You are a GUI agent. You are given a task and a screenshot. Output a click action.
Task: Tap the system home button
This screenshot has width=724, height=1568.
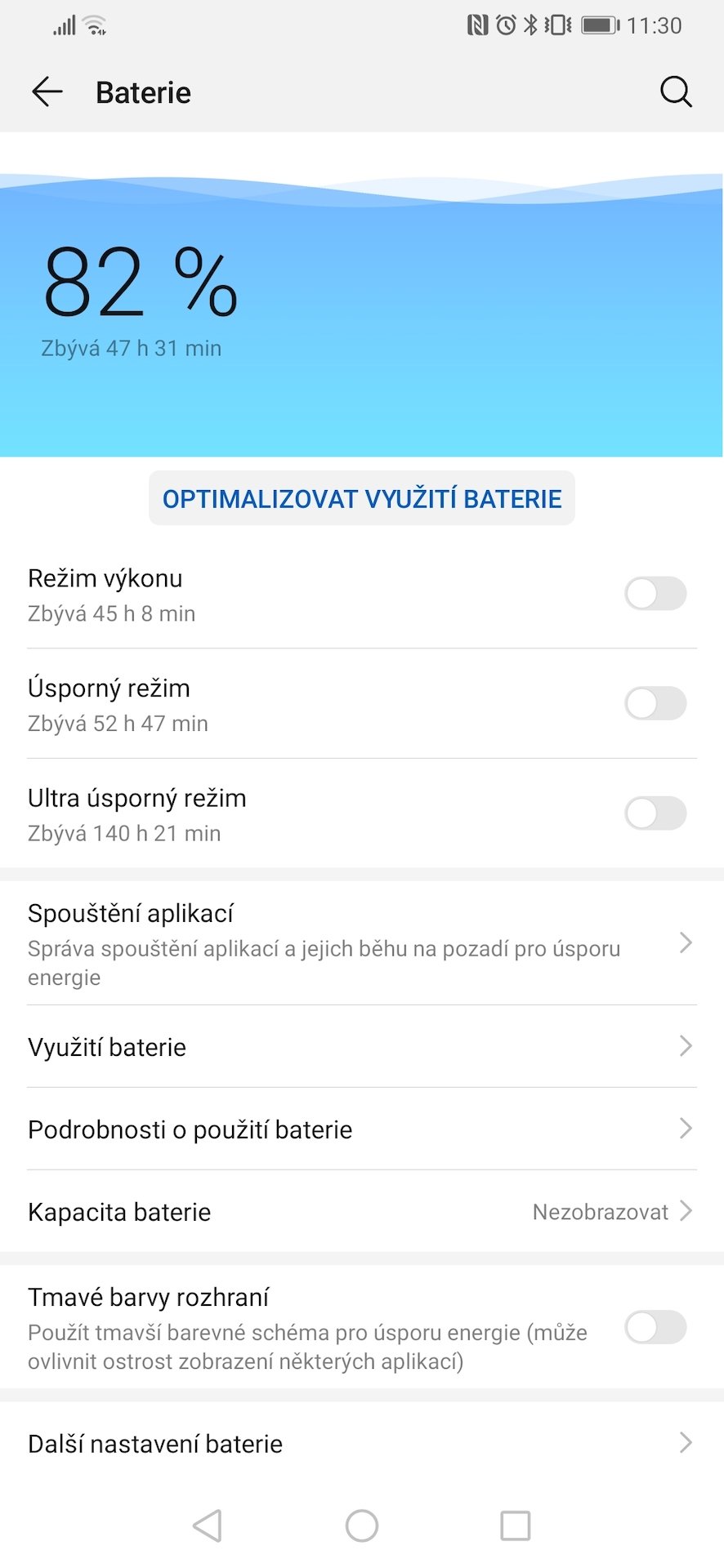pos(362,1526)
